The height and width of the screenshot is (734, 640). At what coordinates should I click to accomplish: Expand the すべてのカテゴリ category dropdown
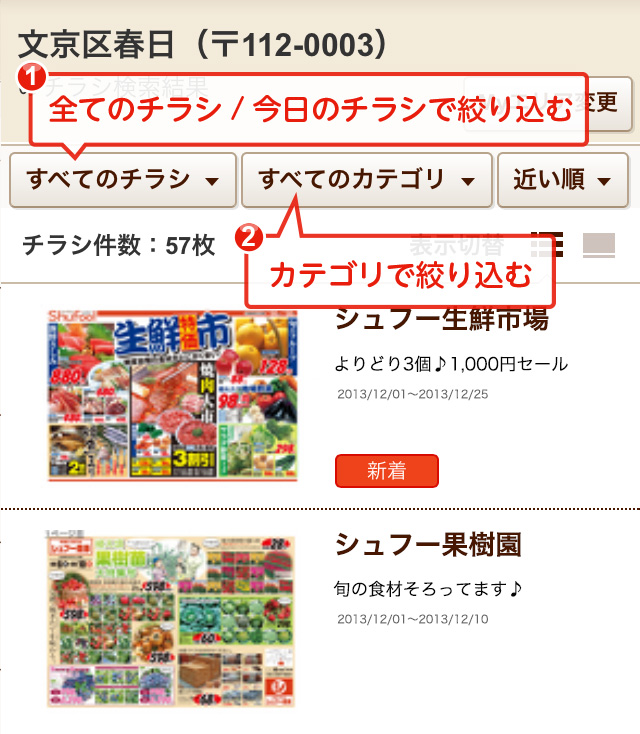[x=367, y=180]
